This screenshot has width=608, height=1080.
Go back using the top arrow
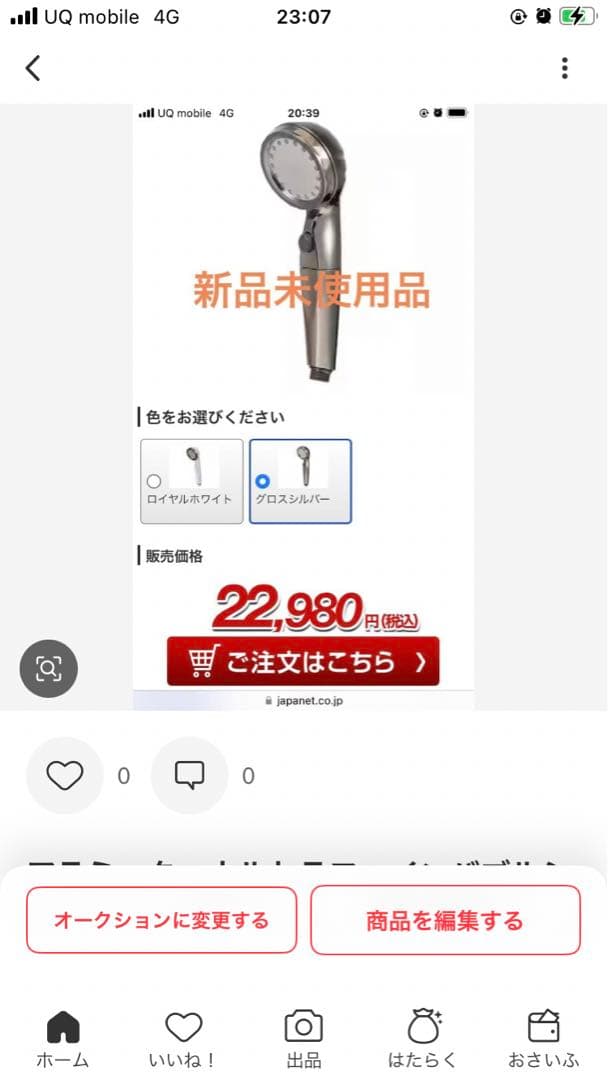(34, 68)
